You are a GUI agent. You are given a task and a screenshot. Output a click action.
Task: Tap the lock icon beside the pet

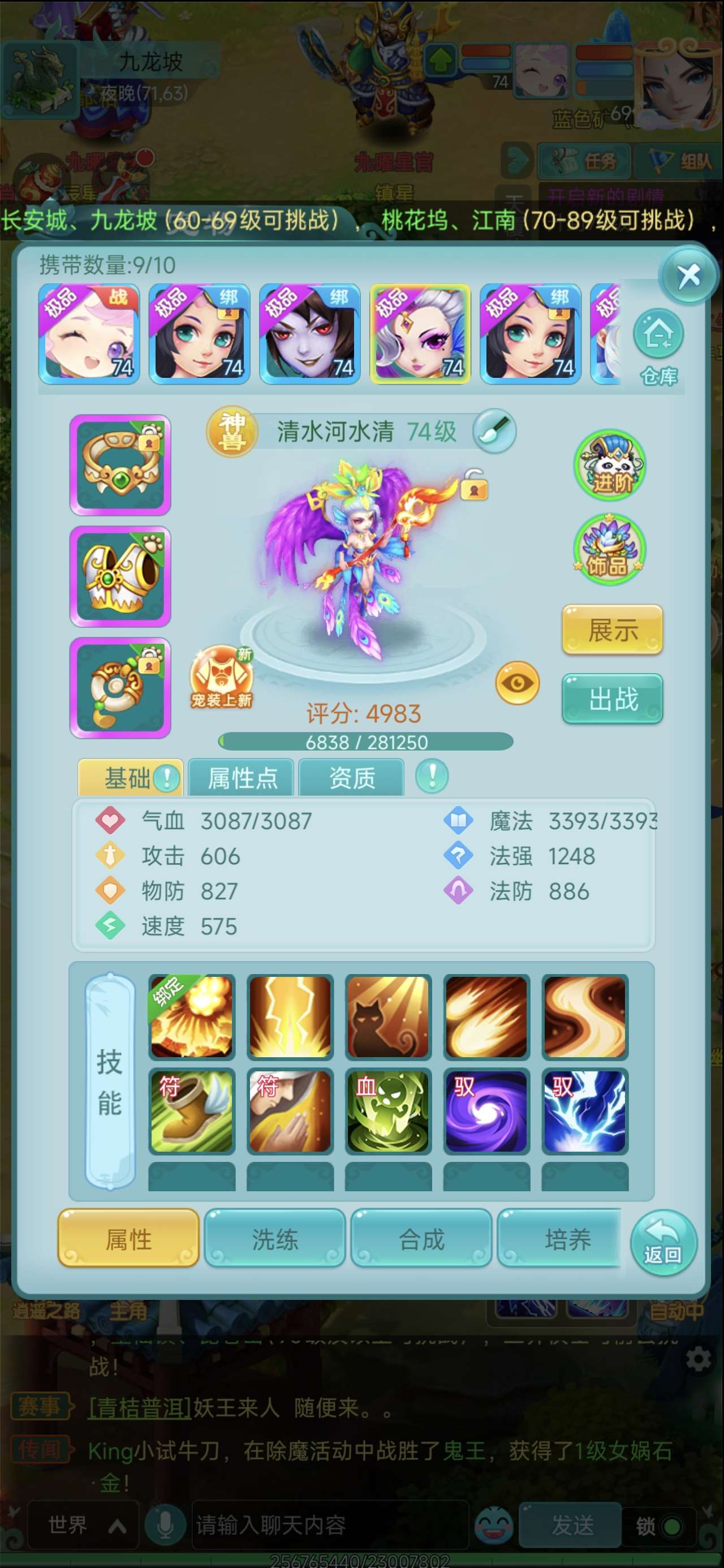474,485
